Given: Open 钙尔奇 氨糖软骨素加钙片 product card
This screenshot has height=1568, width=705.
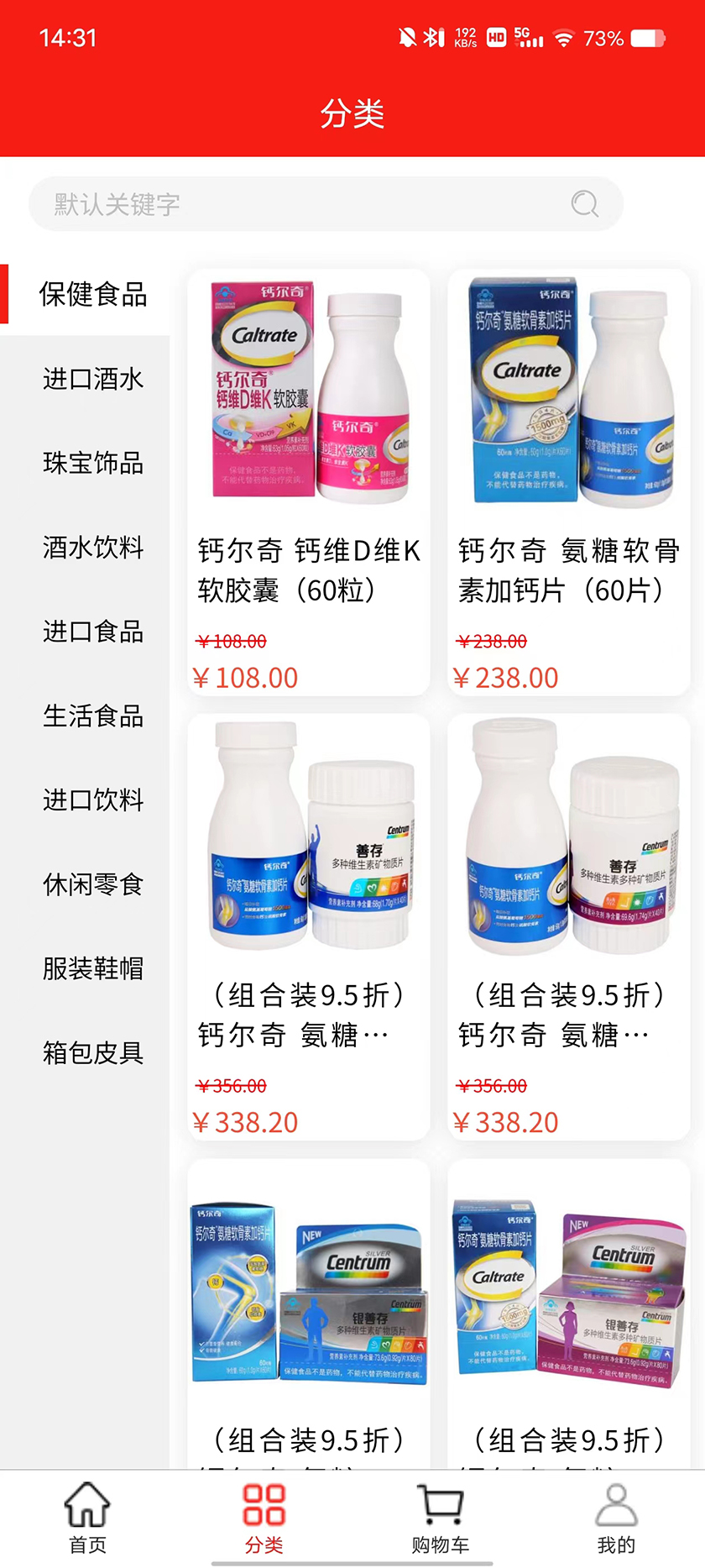Looking at the screenshot, I should [x=569, y=481].
